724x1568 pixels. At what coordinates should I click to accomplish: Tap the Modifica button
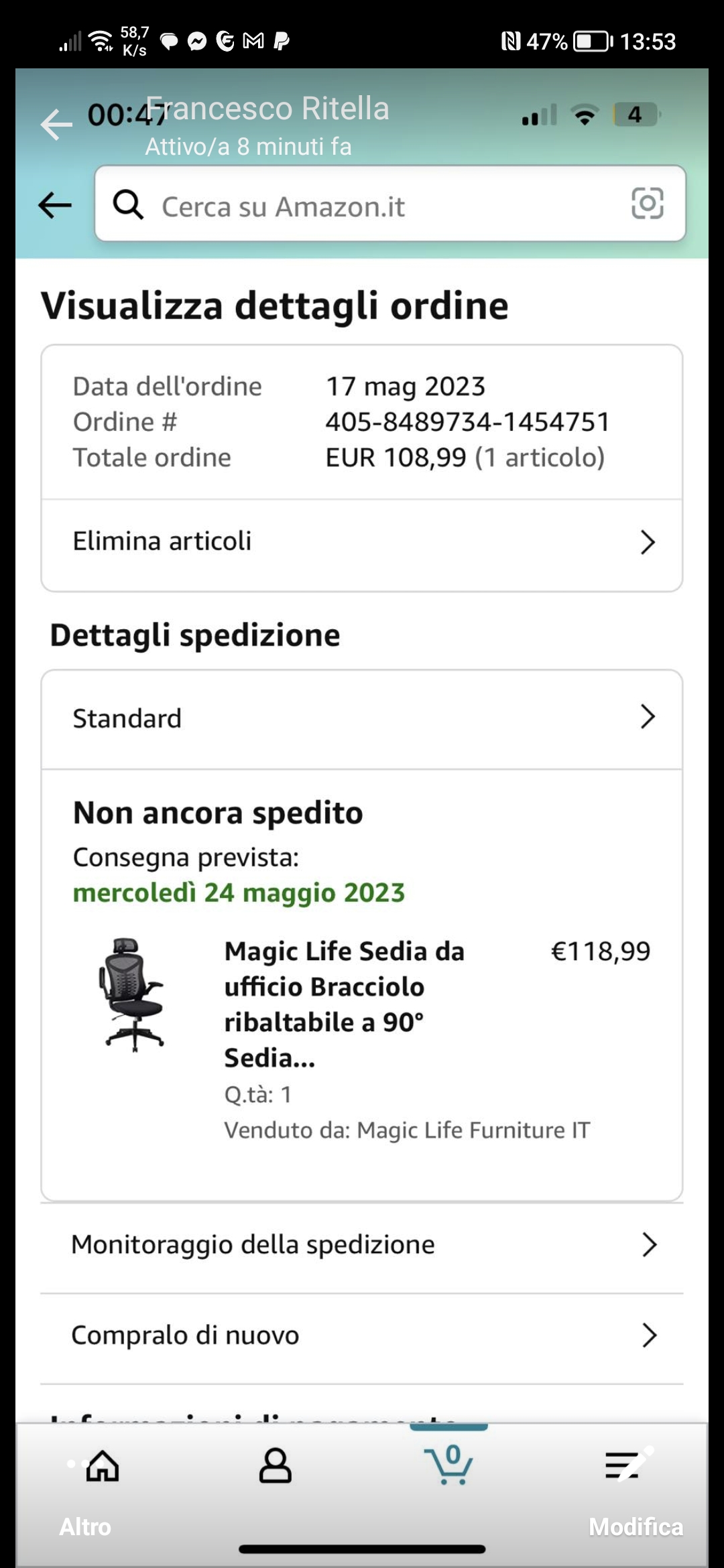(x=636, y=1527)
